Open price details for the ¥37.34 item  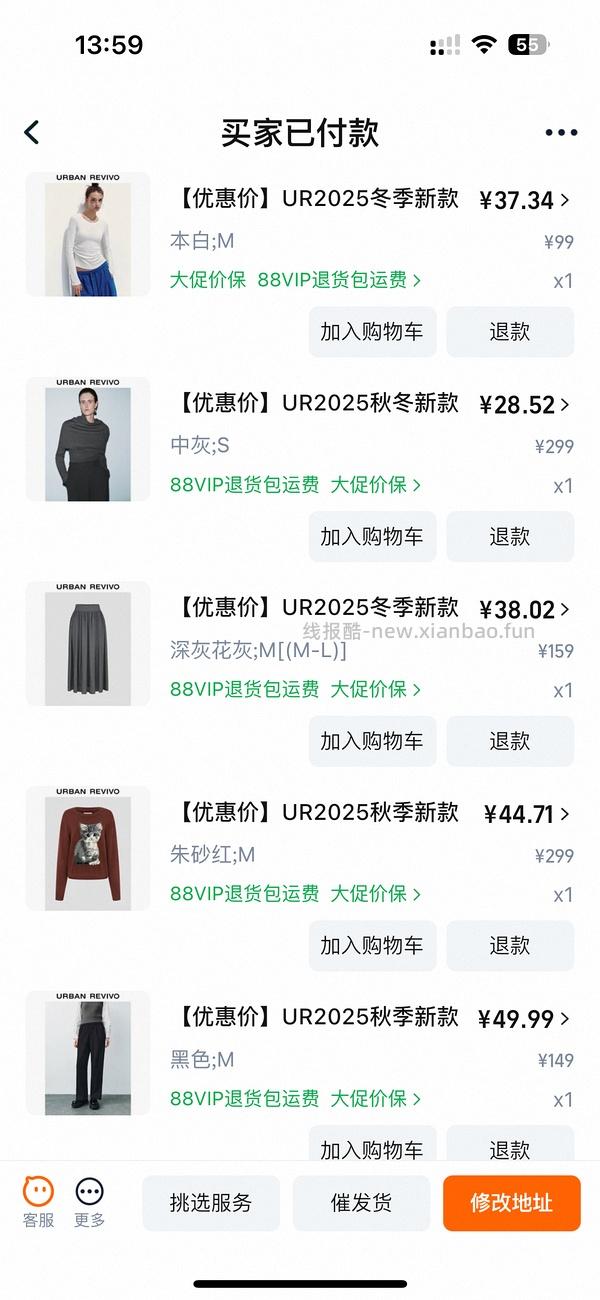(524, 200)
